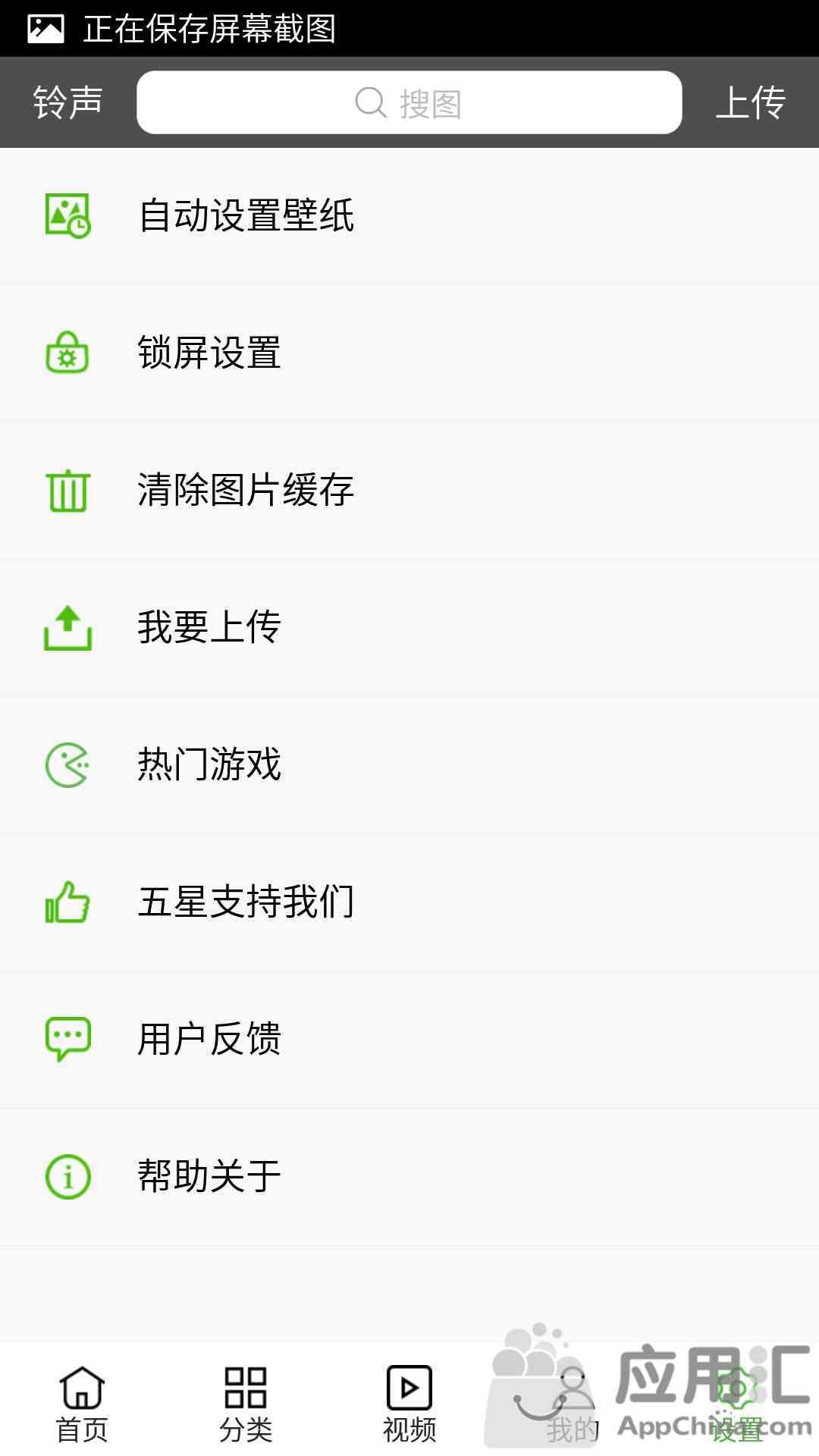Choose 五星支持我们 to rate the app
The image size is (819, 1456).
click(x=409, y=902)
